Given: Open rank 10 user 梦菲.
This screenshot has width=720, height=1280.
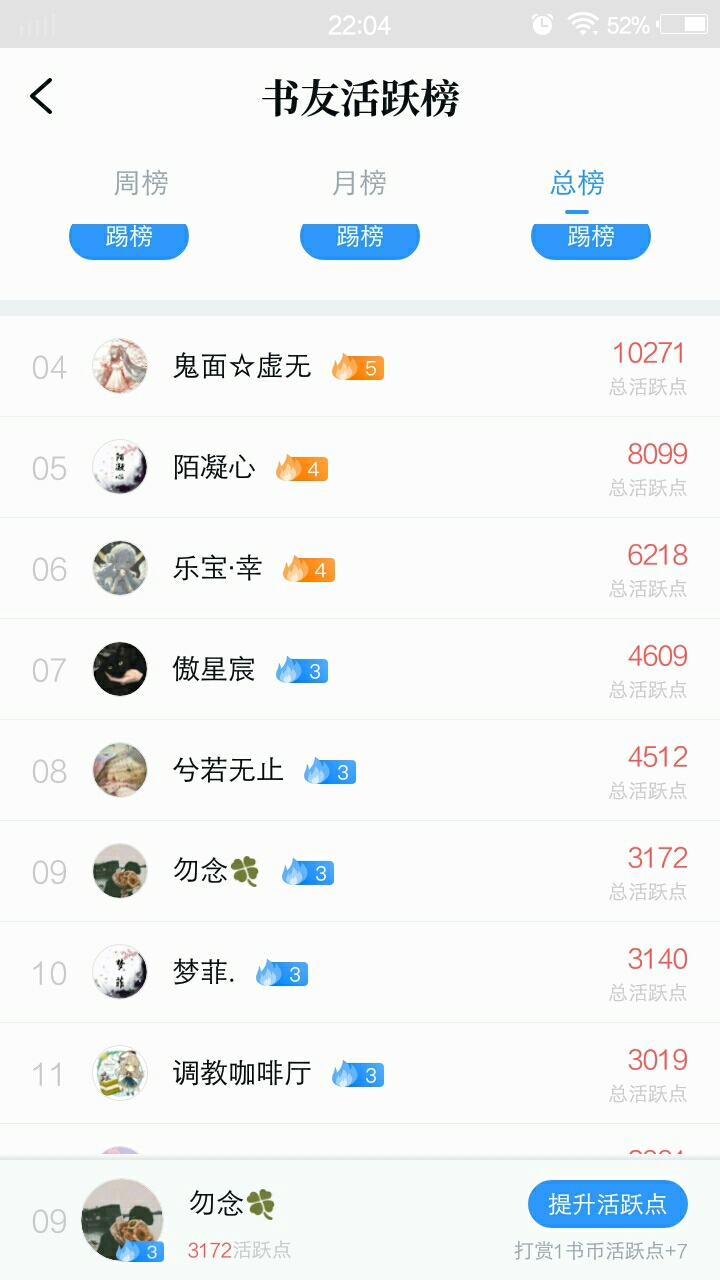Looking at the screenshot, I should point(360,973).
